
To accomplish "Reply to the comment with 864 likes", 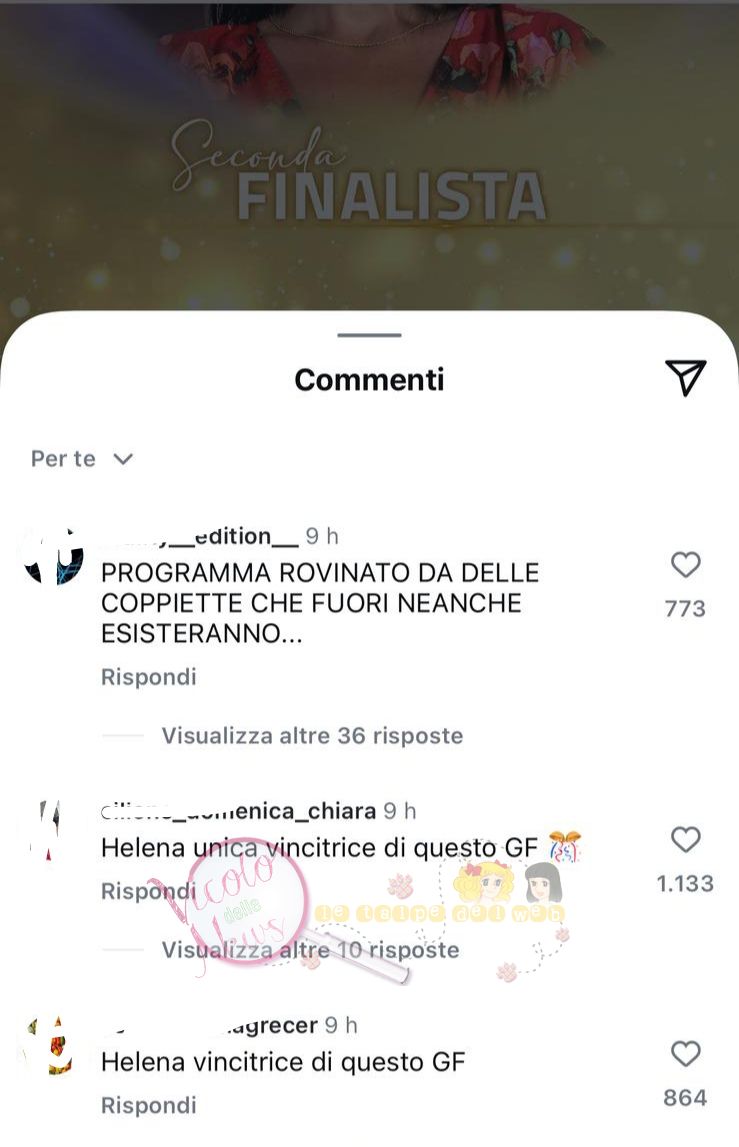I will (148, 1105).
